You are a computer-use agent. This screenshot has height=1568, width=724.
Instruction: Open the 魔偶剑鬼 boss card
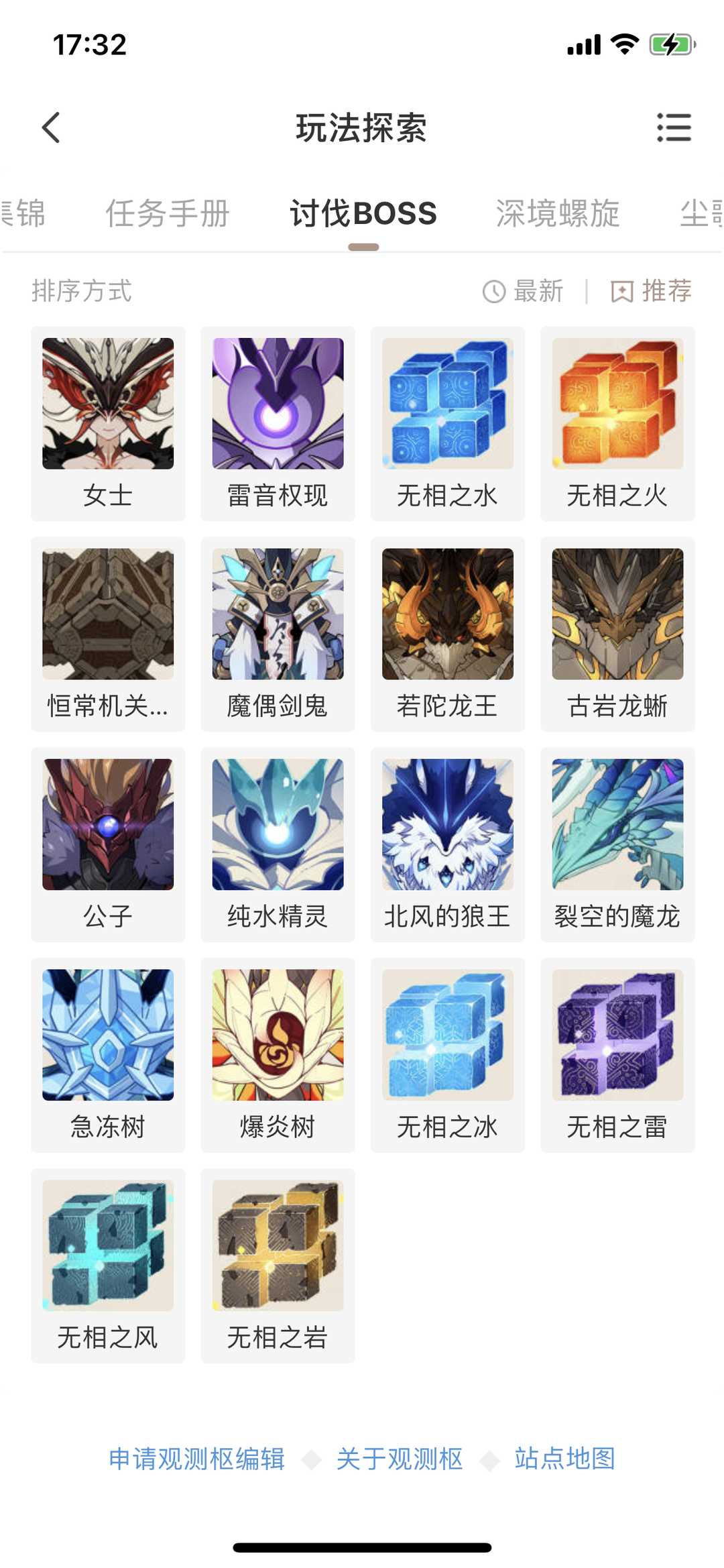(278, 634)
